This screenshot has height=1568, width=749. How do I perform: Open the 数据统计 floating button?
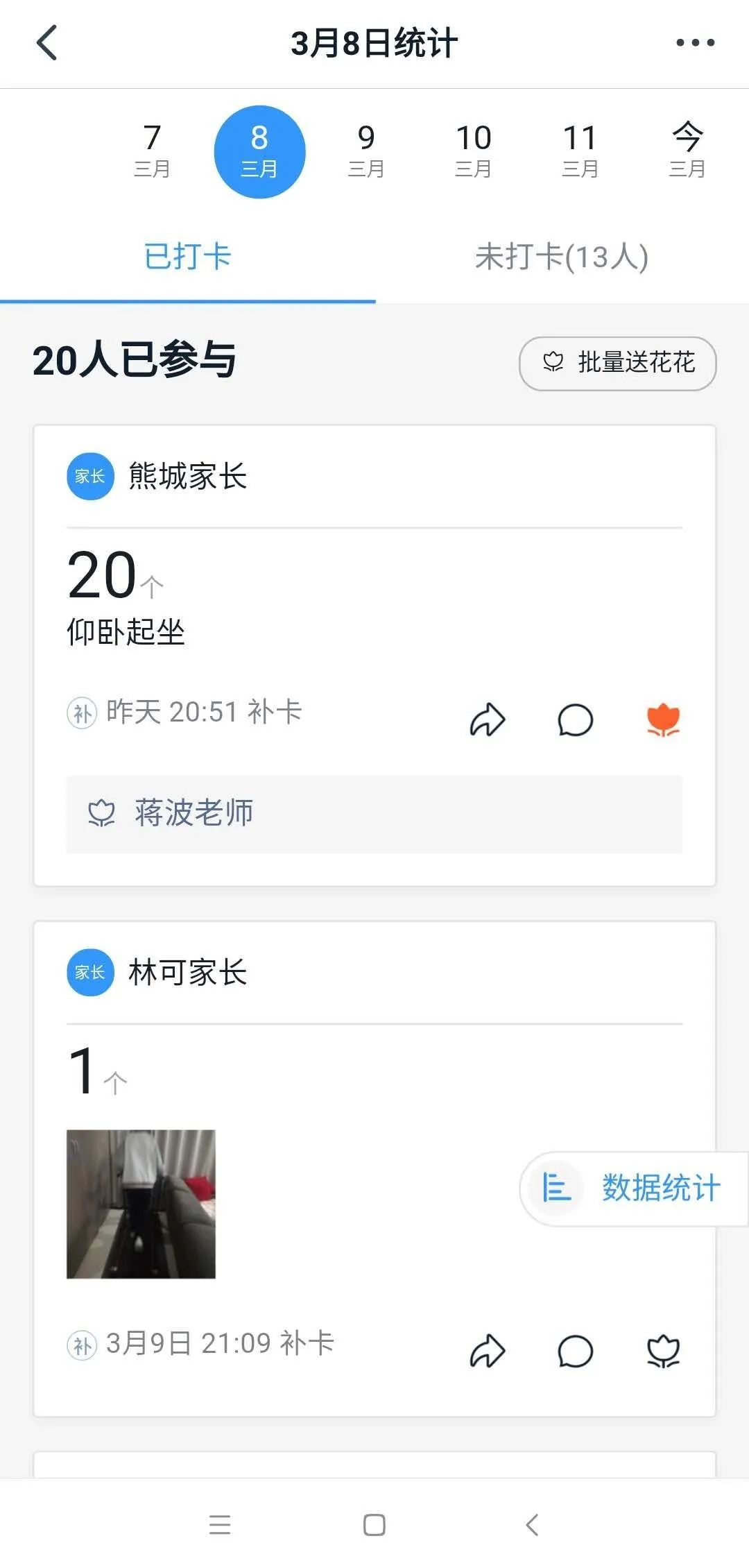point(634,1188)
